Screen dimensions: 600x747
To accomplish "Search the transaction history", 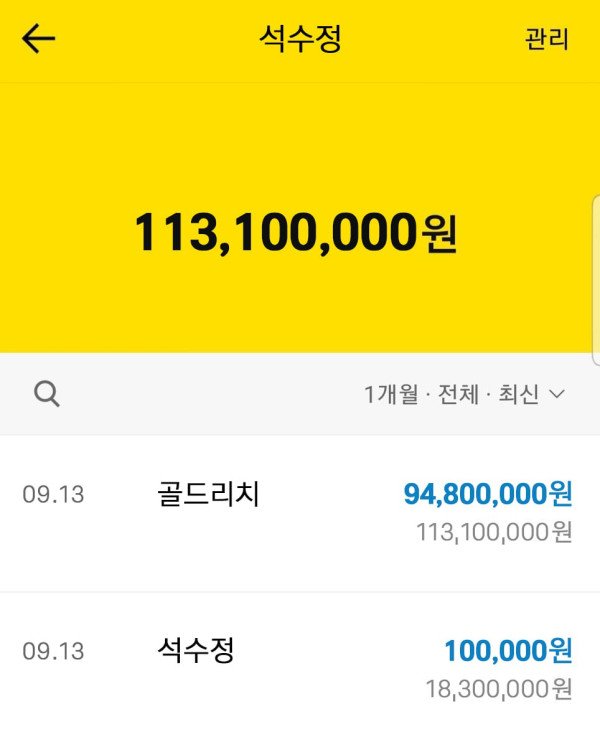I will 46,393.
